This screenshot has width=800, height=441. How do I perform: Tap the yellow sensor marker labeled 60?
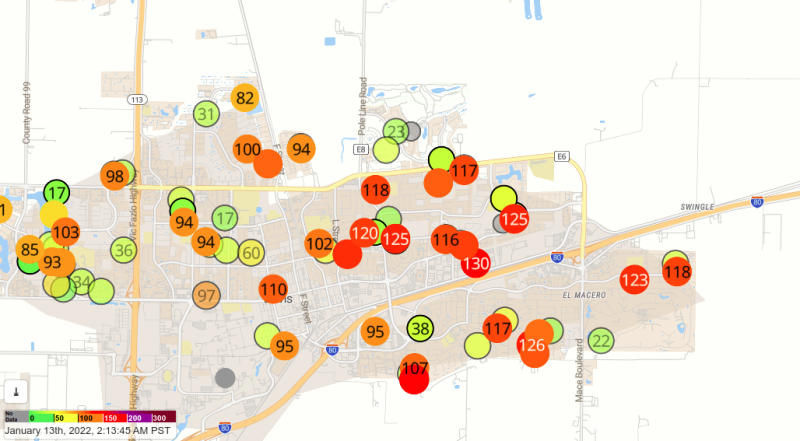click(x=251, y=252)
